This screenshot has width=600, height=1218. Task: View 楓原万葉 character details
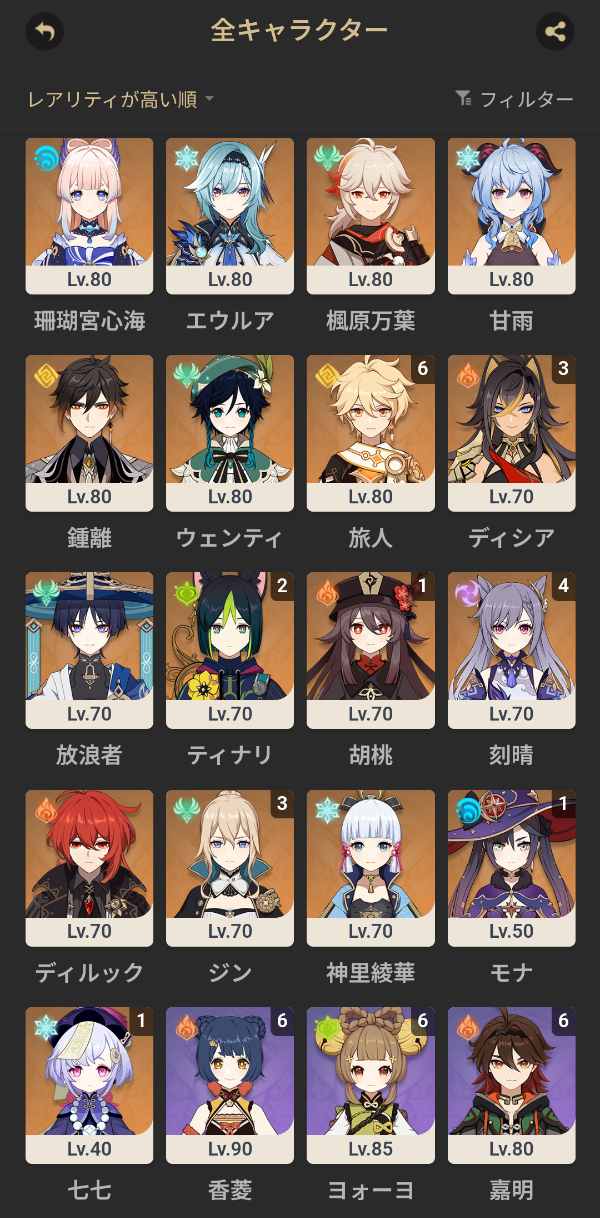click(x=371, y=216)
